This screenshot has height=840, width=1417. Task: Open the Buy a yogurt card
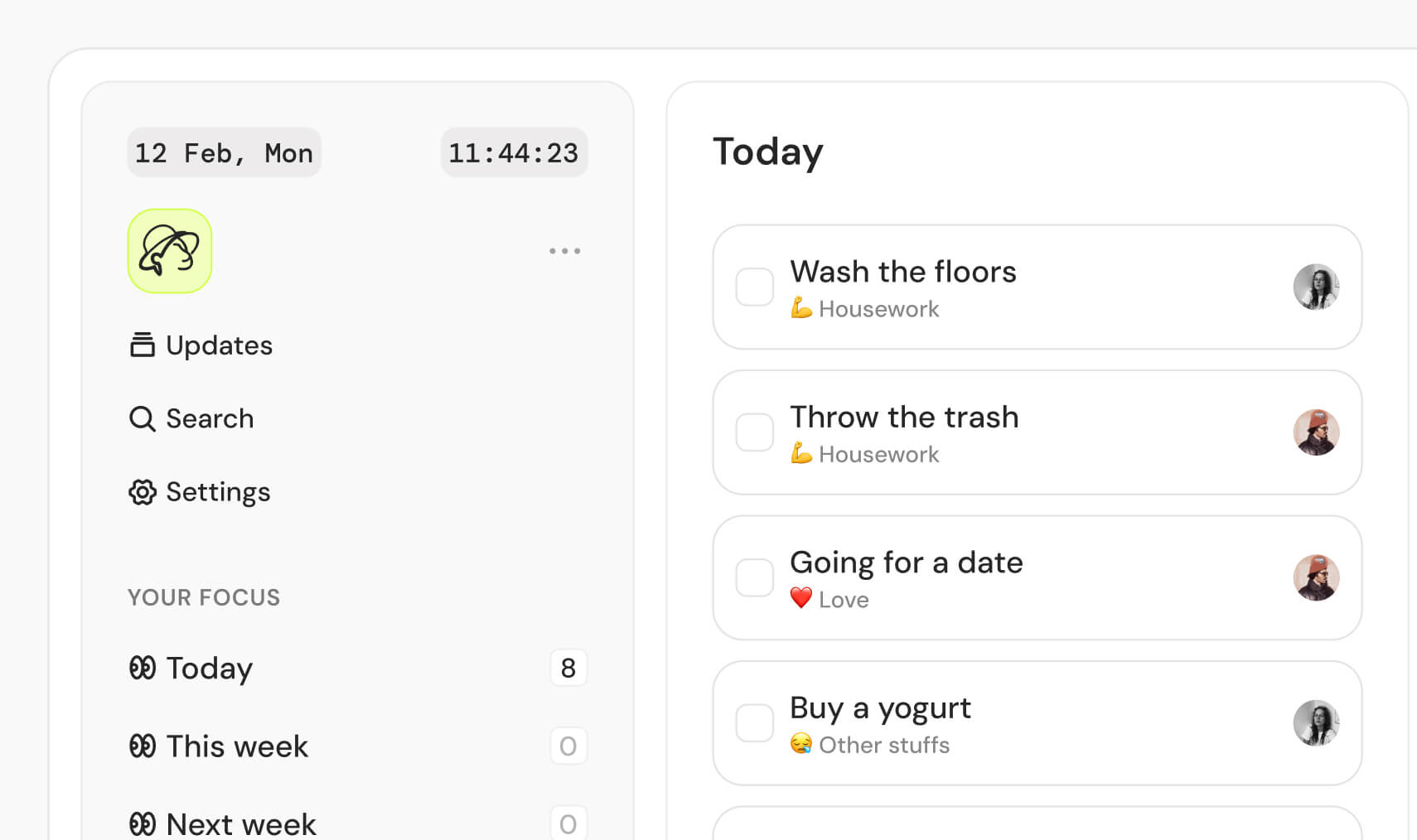click(x=1077, y=723)
